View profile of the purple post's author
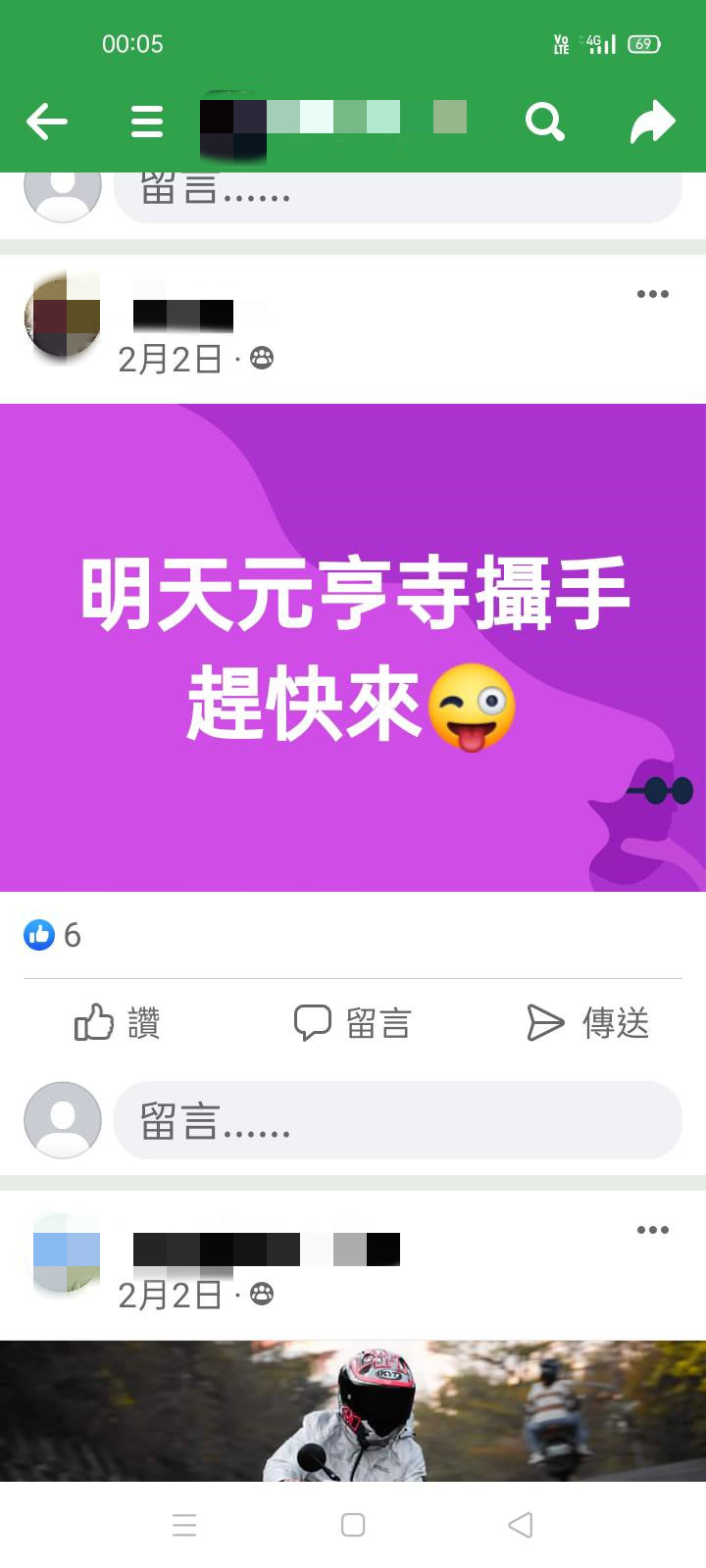Screen dimensions: 706x1568 tap(63, 317)
